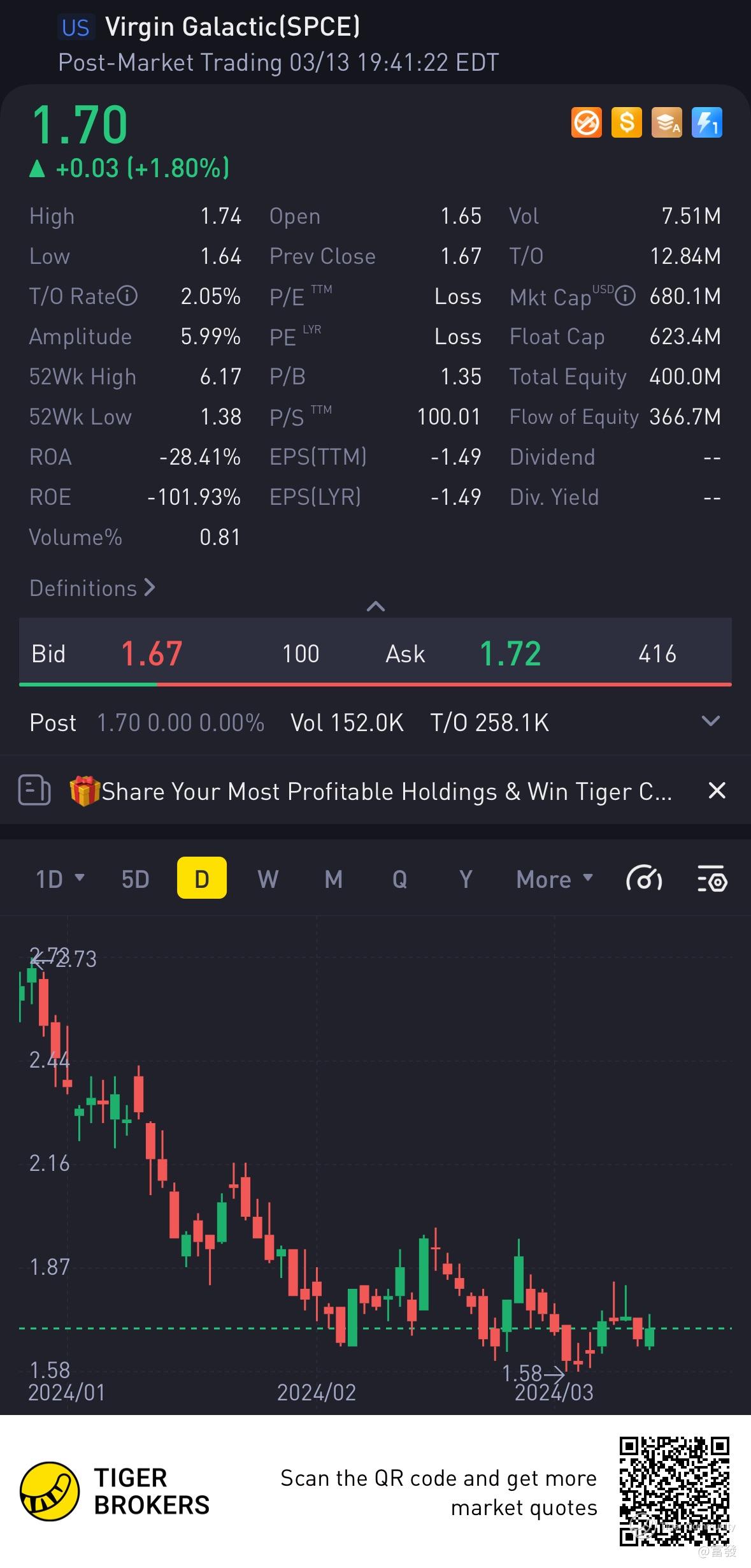Open chart display settings icon
Viewport: 751px width, 1568px height.
712,880
